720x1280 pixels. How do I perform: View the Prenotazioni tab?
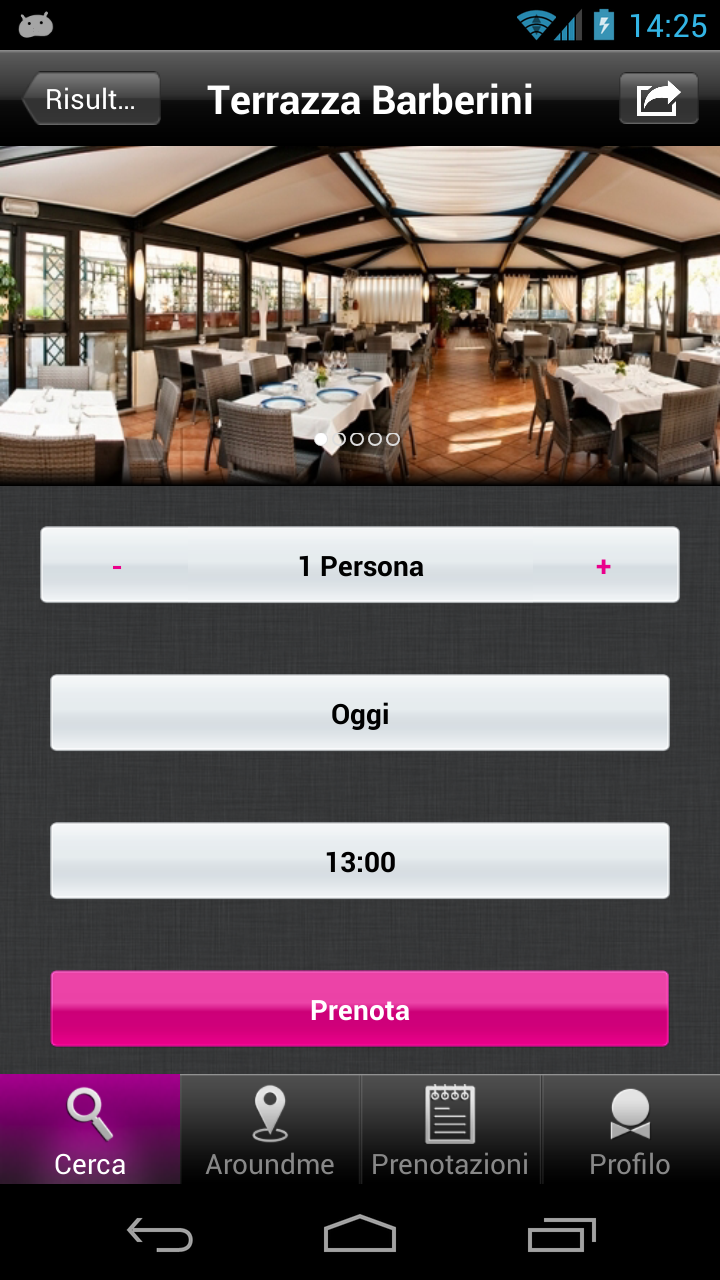tap(450, 1130)
